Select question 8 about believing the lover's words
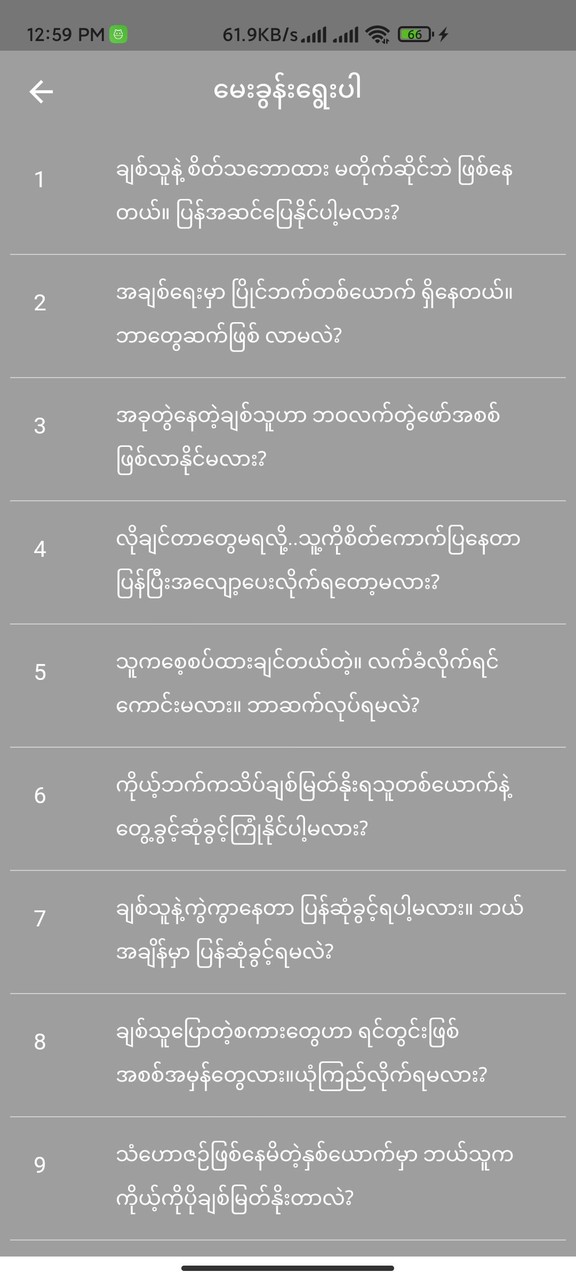 [x=288, y=1054]
